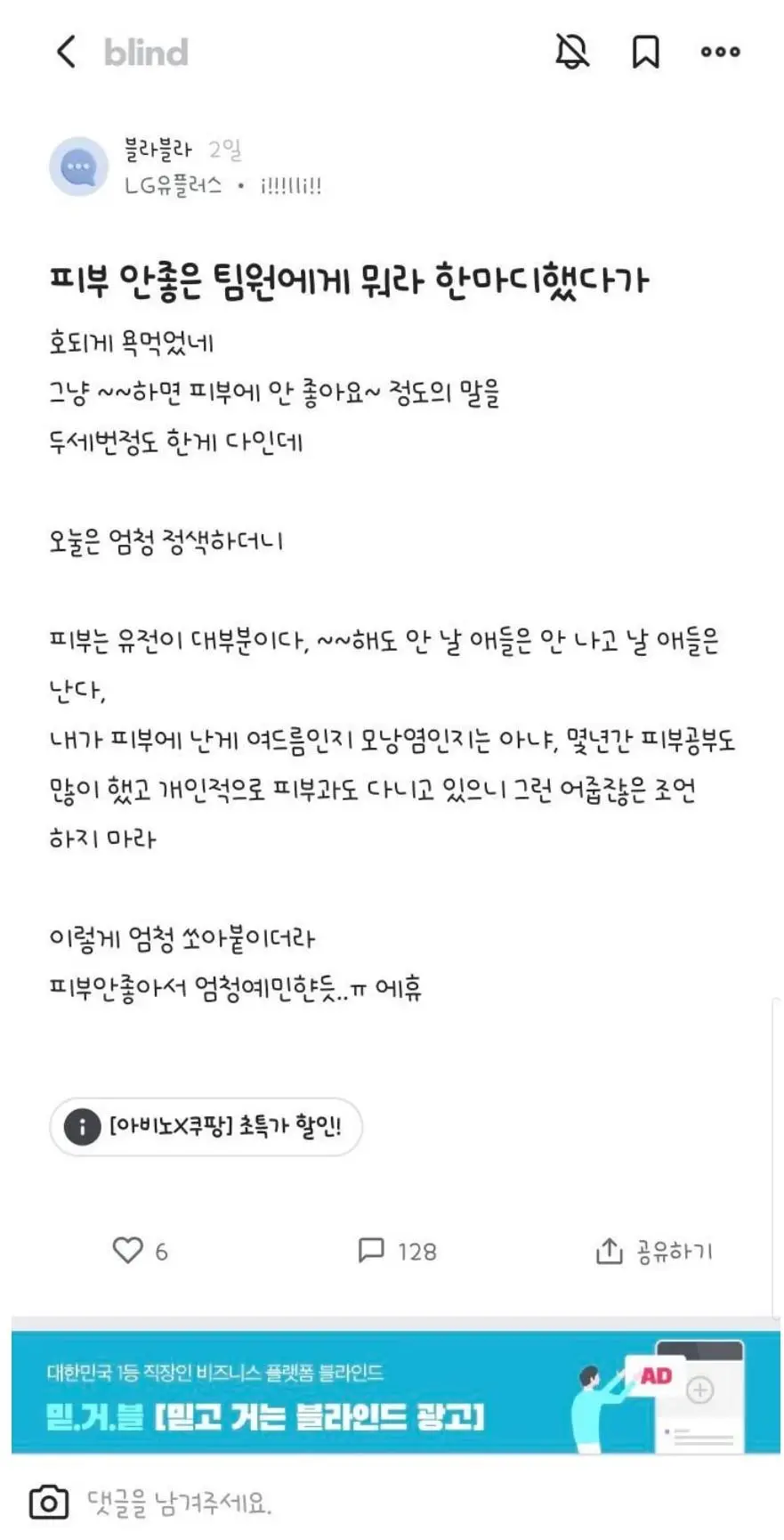Go back using the arrow icon

click(66, 52)
